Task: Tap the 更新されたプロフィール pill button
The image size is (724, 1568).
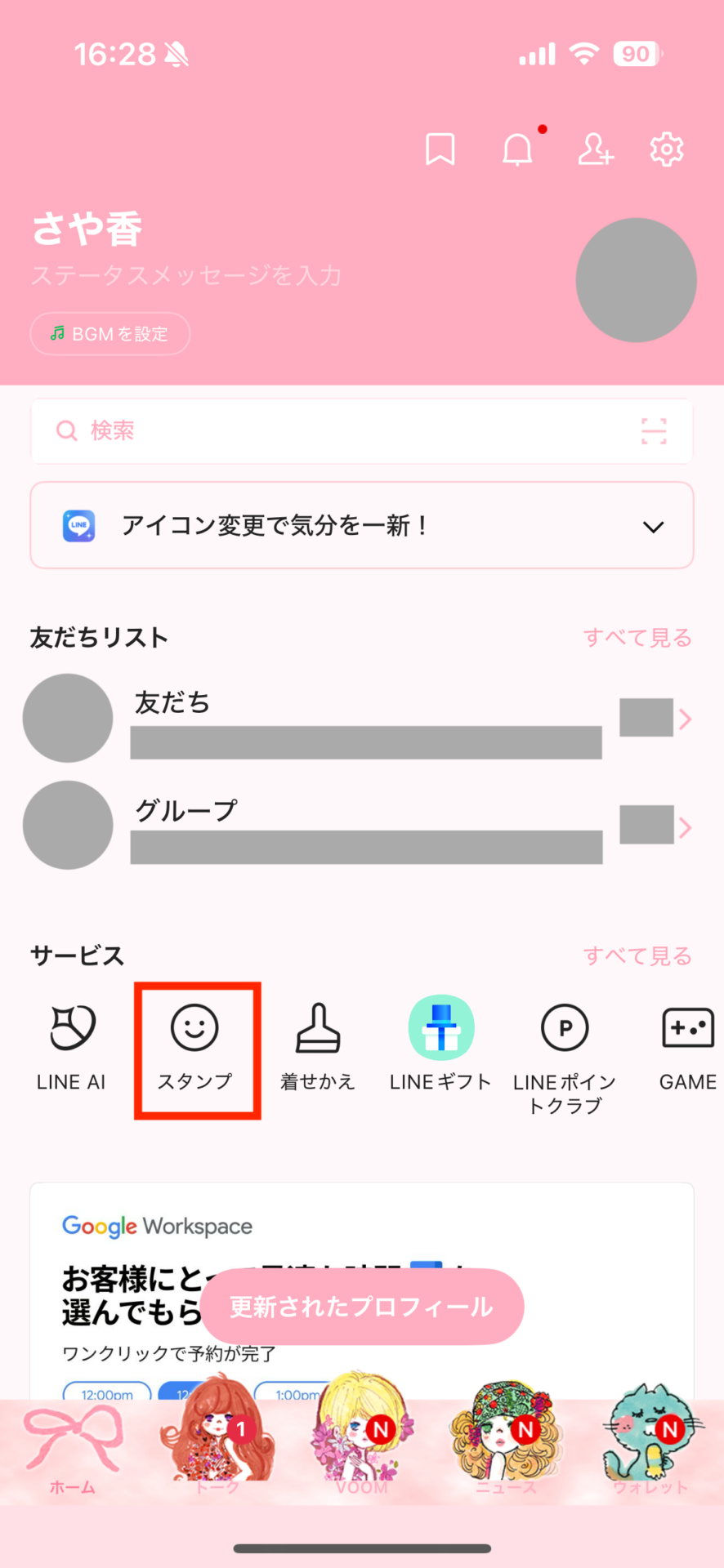Action: click(x=361, y=1307)
